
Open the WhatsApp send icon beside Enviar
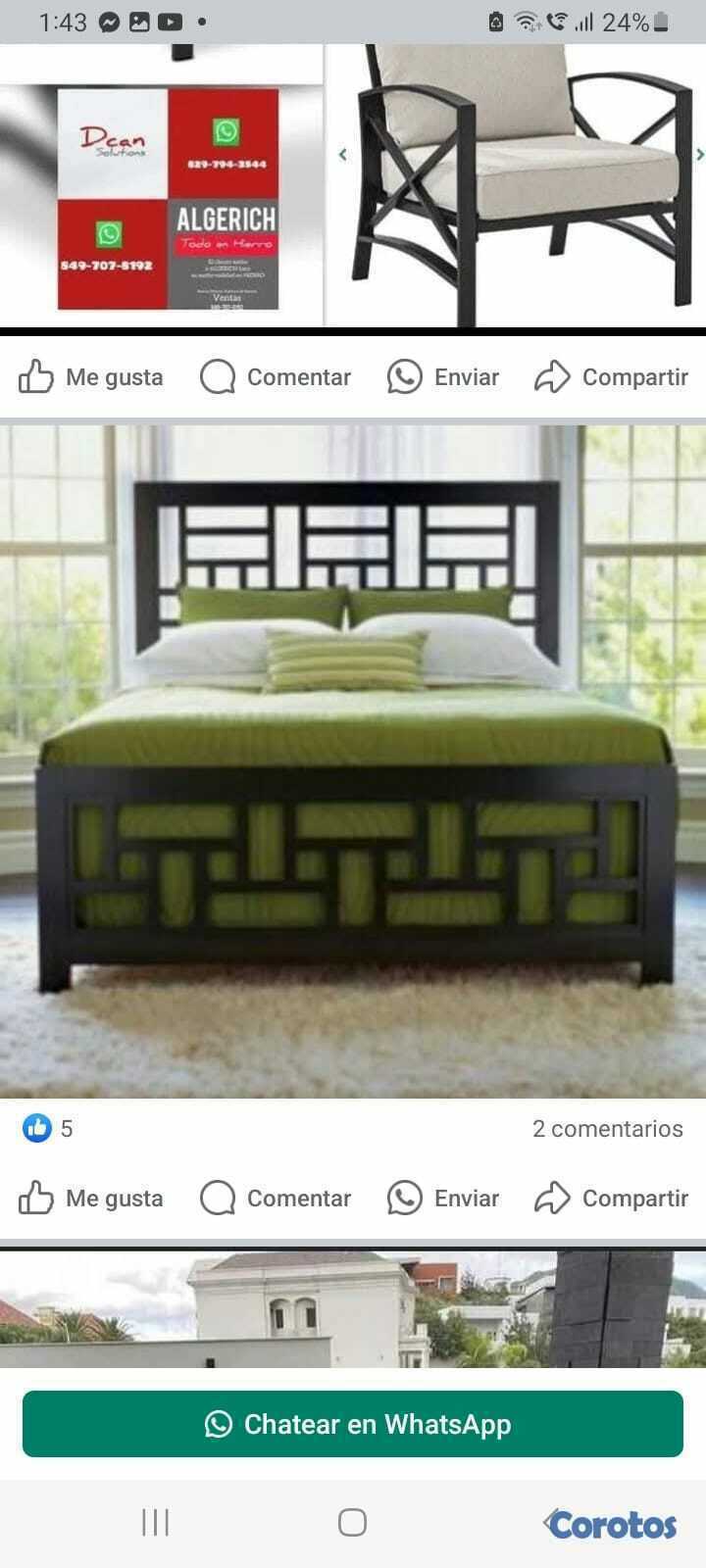pos(404,1198)
